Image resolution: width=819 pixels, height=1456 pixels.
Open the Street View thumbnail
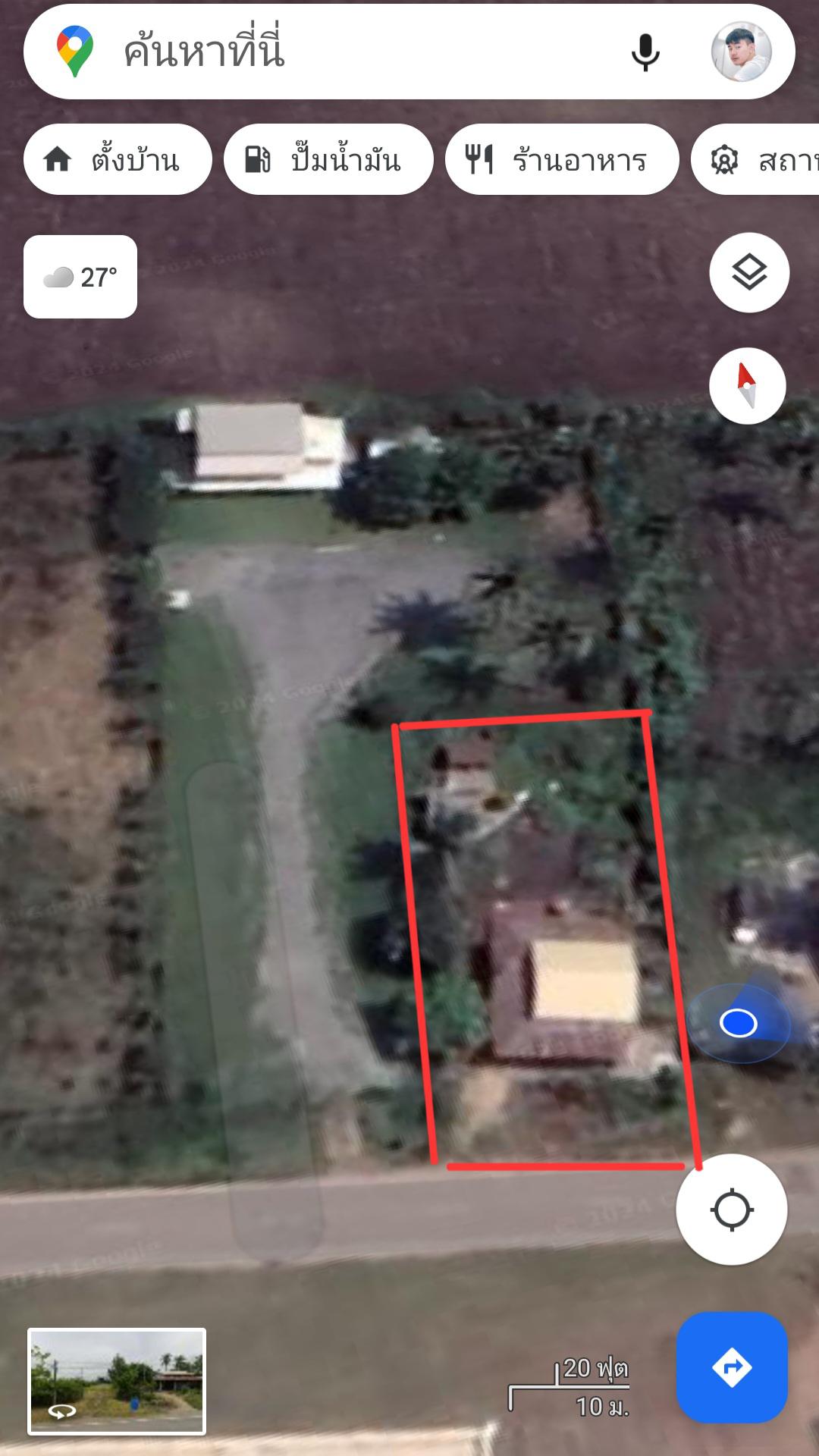coord(117,1382)
